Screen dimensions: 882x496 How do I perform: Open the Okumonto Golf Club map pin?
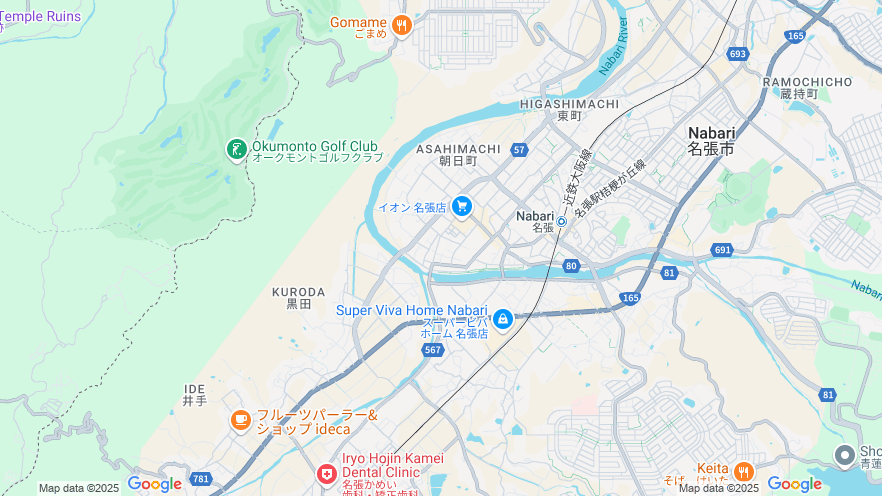click(x=236, y=150)
